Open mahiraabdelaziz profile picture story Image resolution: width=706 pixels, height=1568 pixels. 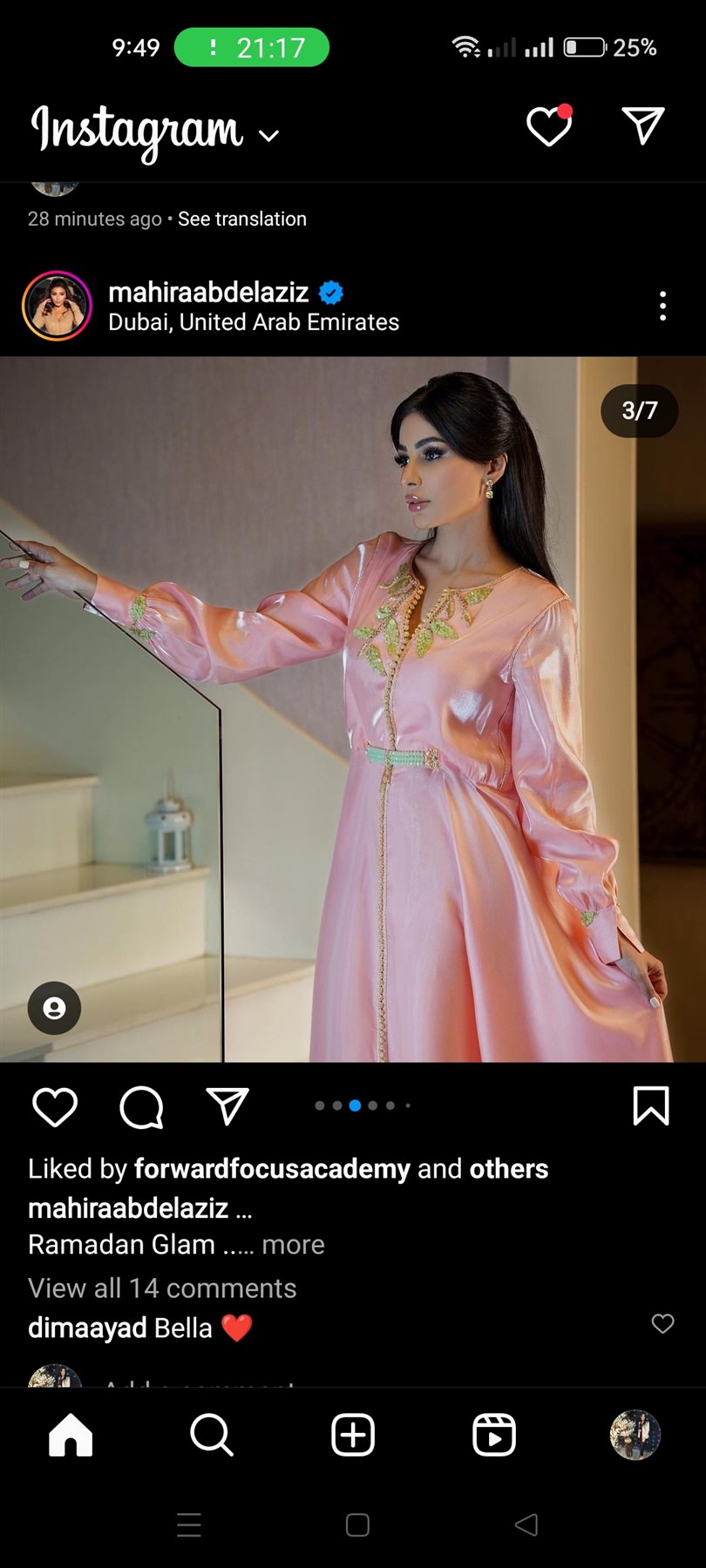pyautogui.click(x=57, y=306)
